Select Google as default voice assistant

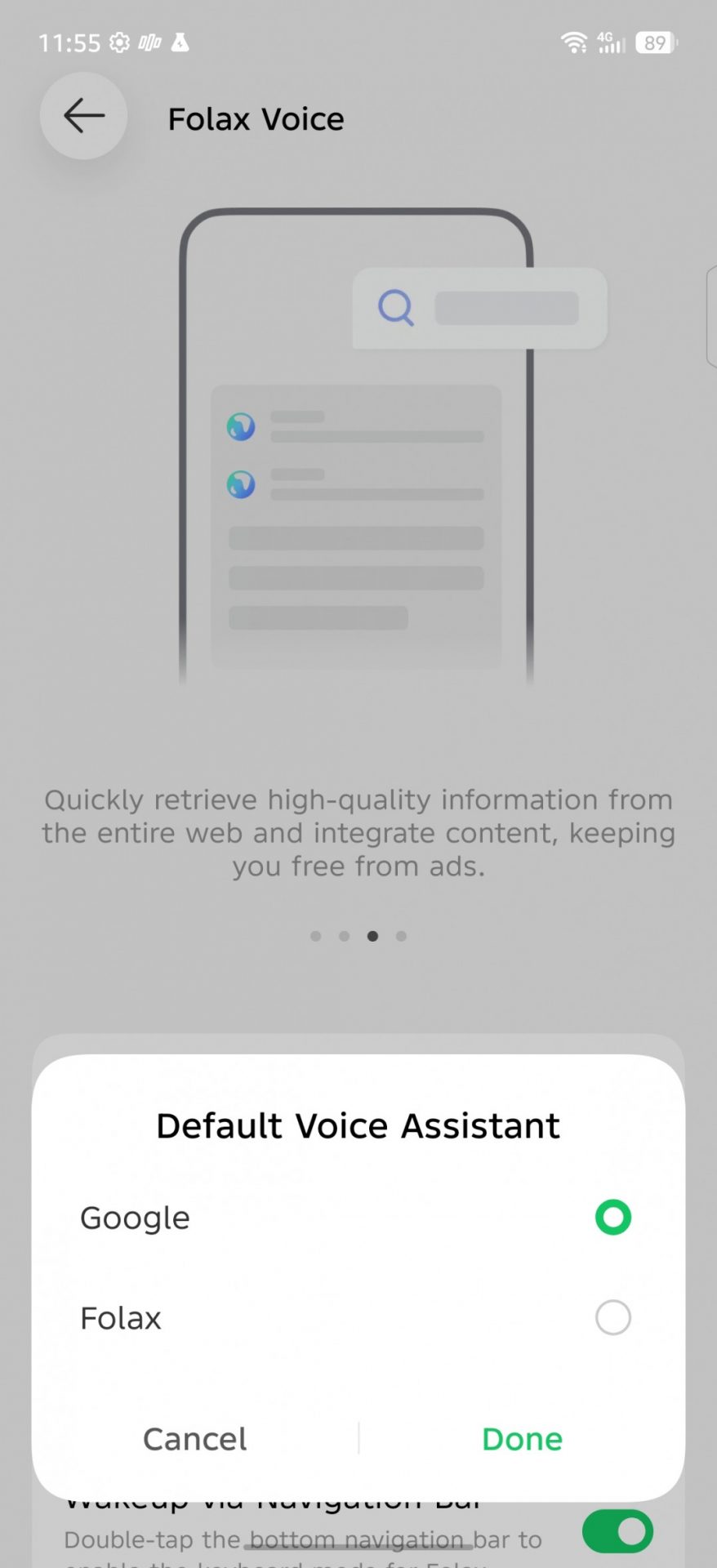[x=612, y=1217]
